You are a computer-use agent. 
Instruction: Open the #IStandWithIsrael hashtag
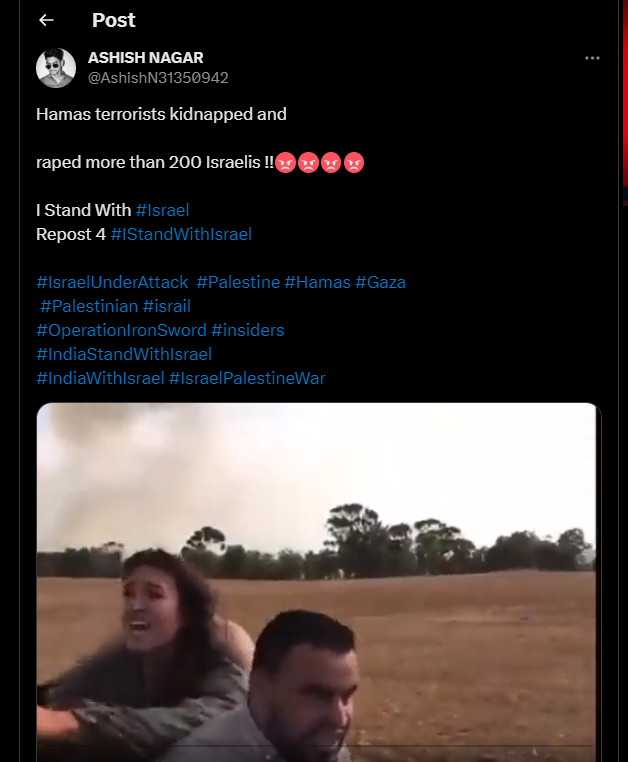(181, 234)
